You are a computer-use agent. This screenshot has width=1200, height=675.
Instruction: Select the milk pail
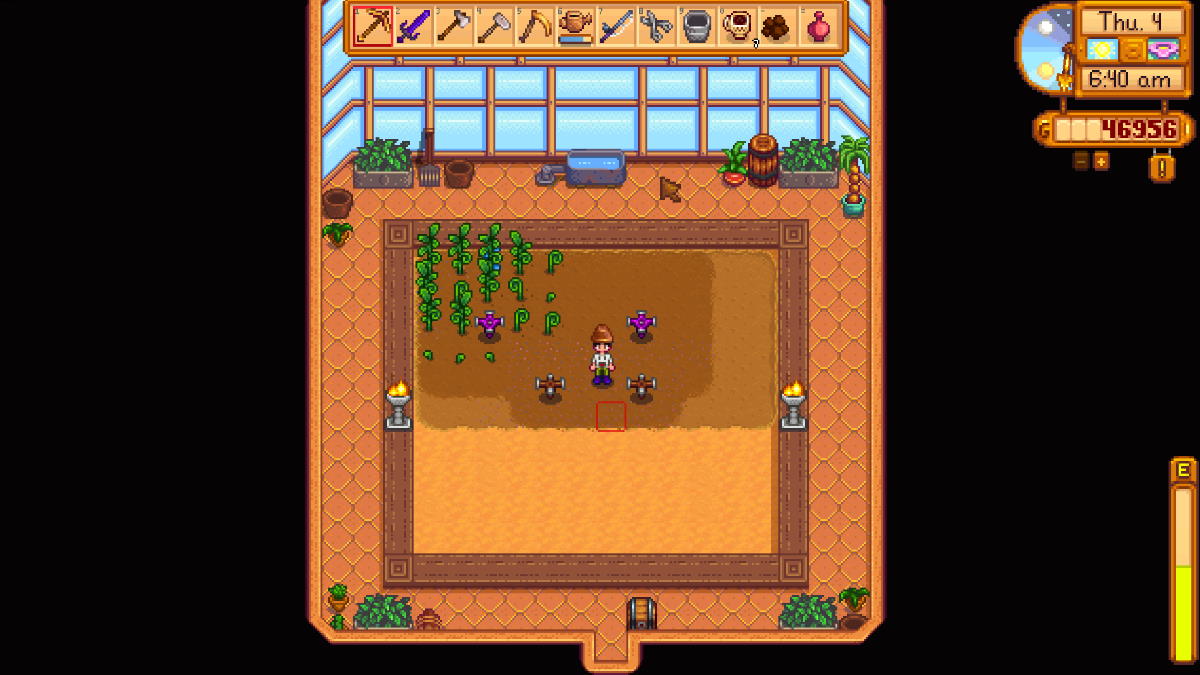pos(697,27)
